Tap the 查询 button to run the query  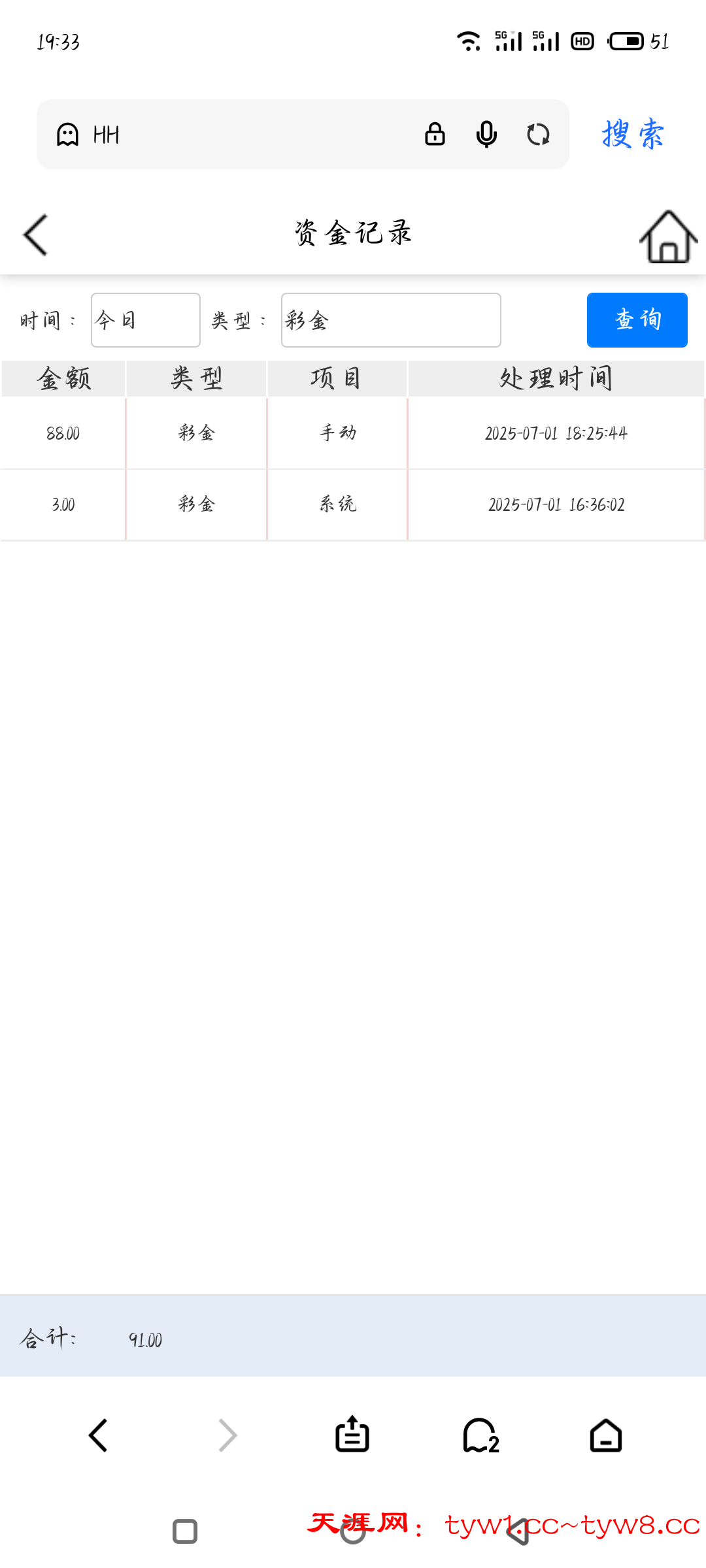pyautogui.click(x=636, y=319)
